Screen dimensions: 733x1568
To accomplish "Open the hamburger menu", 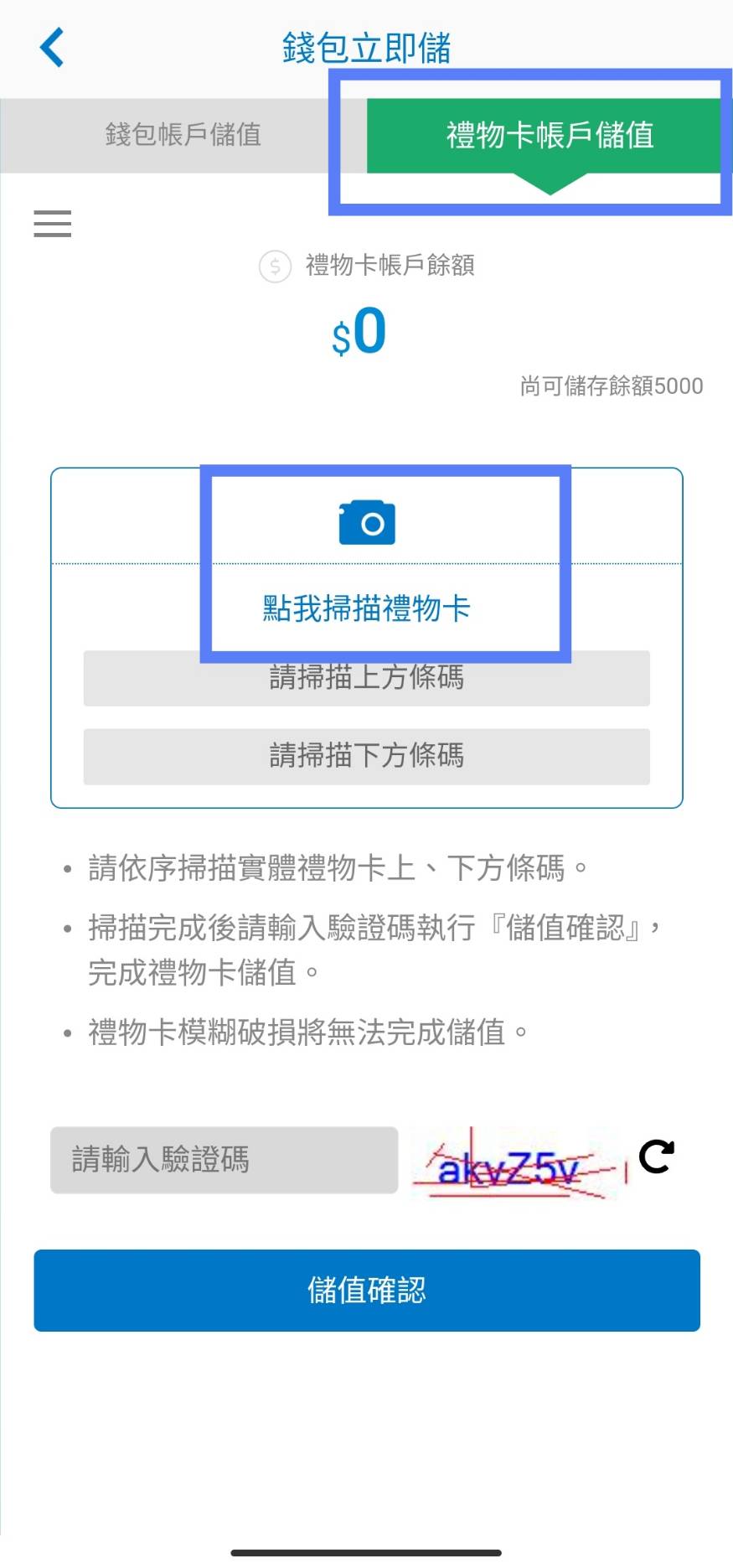I will [x=52, y=224].
